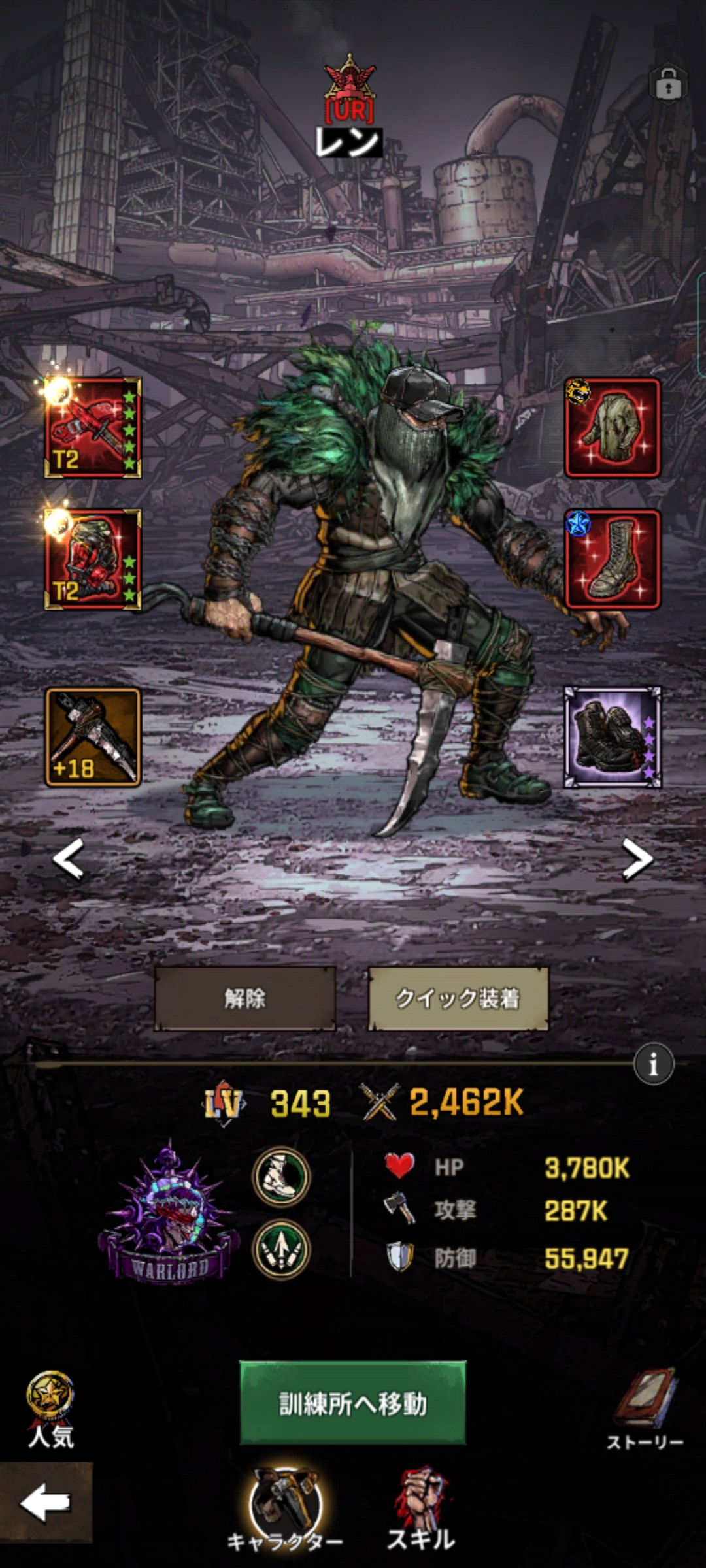The height and width of the screenshot is (1568, 706).
Task: Tap the lock icon at top right
Action: point(667,84)
